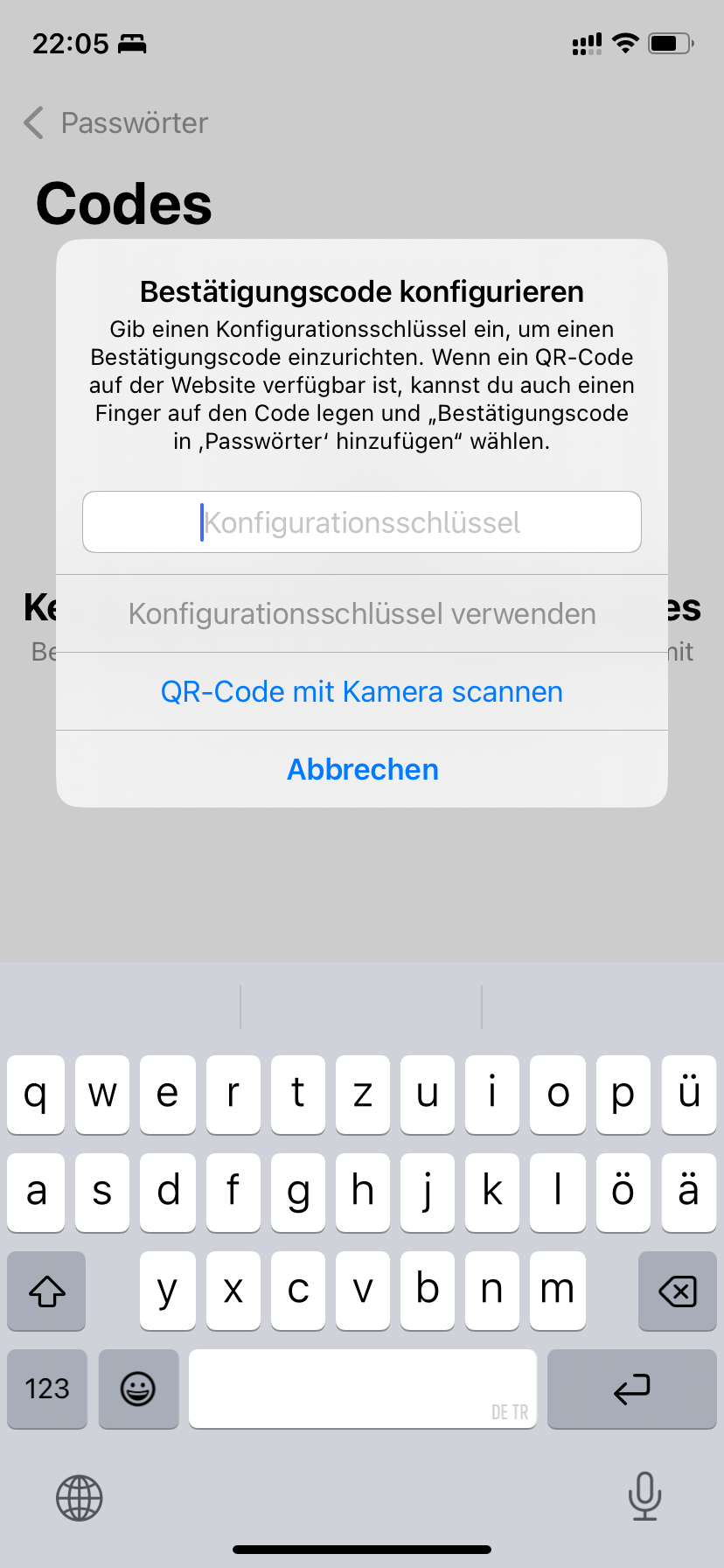Open the emoji keyboard

(x=138, y=1389)
